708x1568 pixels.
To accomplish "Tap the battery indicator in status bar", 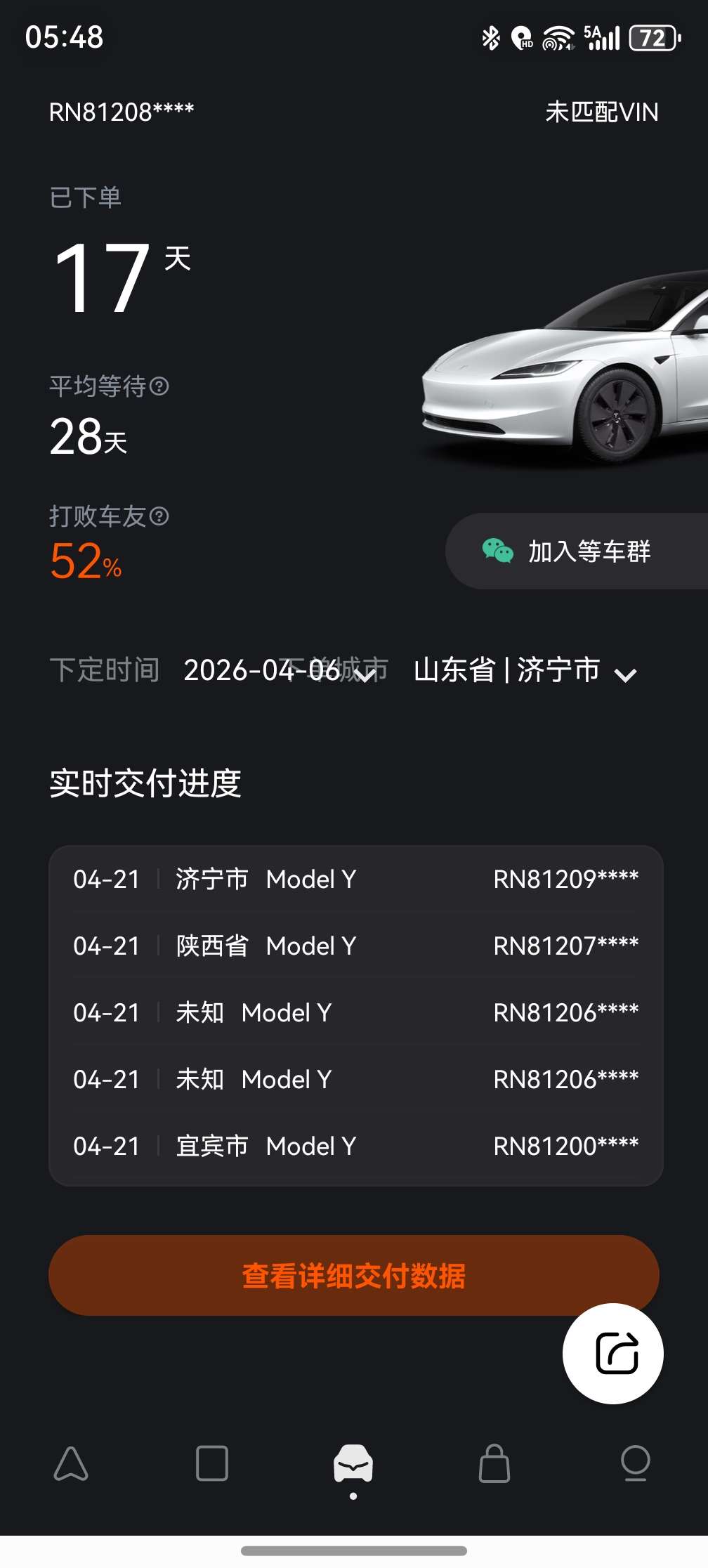I will (x=655, y=37).
